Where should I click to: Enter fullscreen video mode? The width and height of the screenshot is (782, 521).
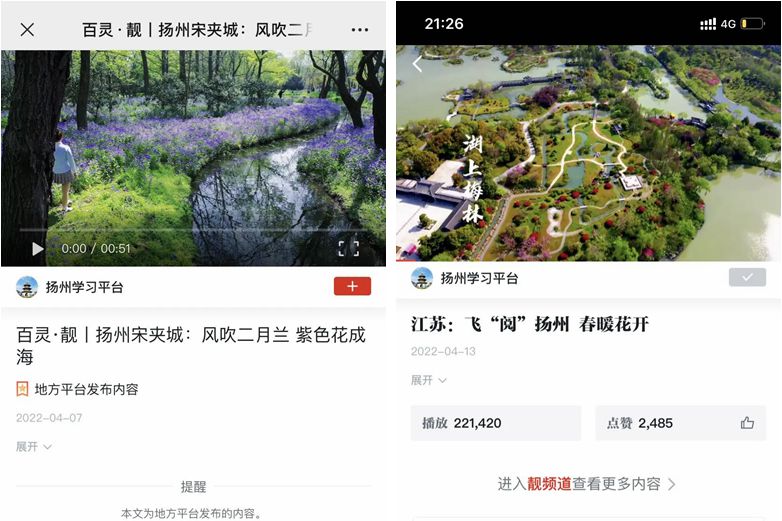(x=348, y=248)
